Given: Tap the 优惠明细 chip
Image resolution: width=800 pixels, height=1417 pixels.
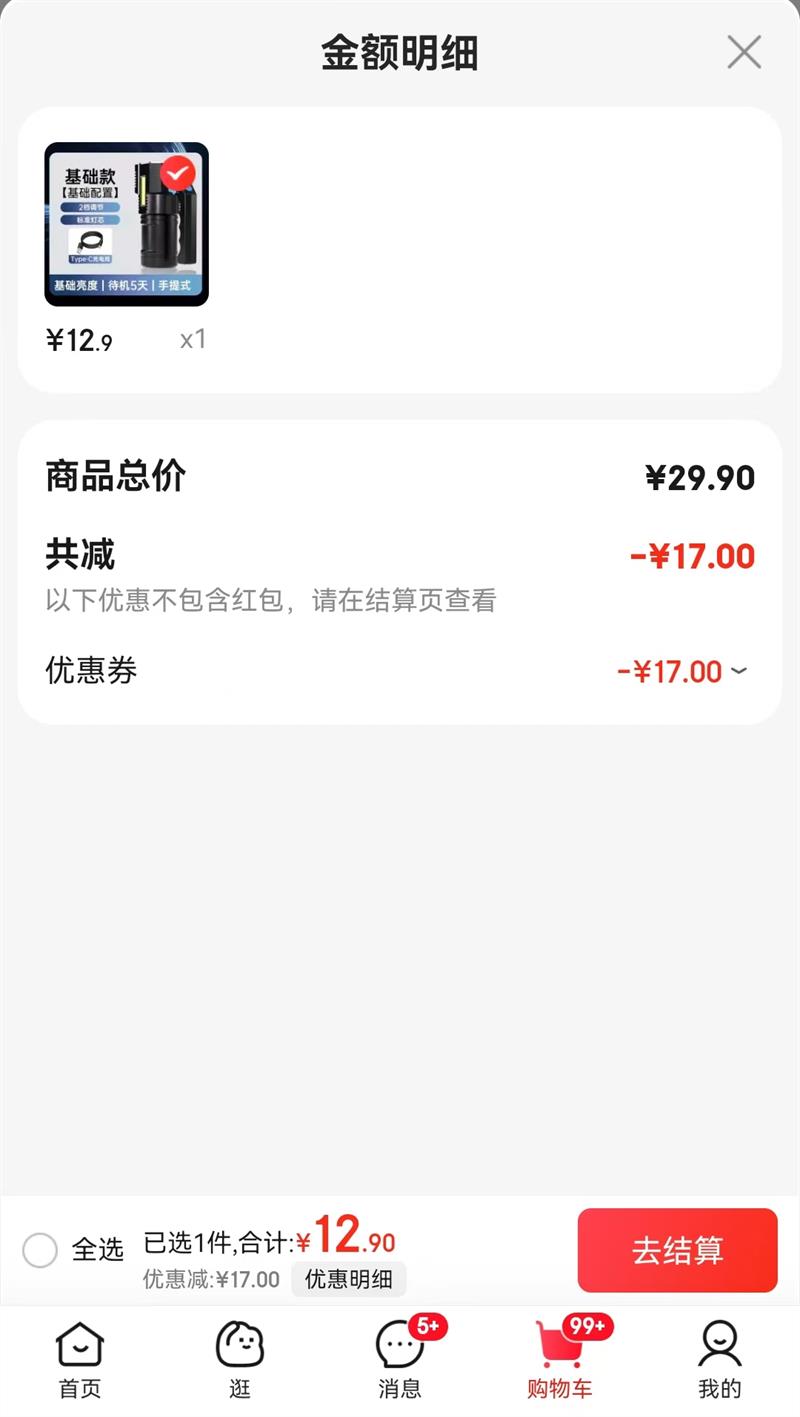Looking at the screenshot, I should click(348, 1279).
